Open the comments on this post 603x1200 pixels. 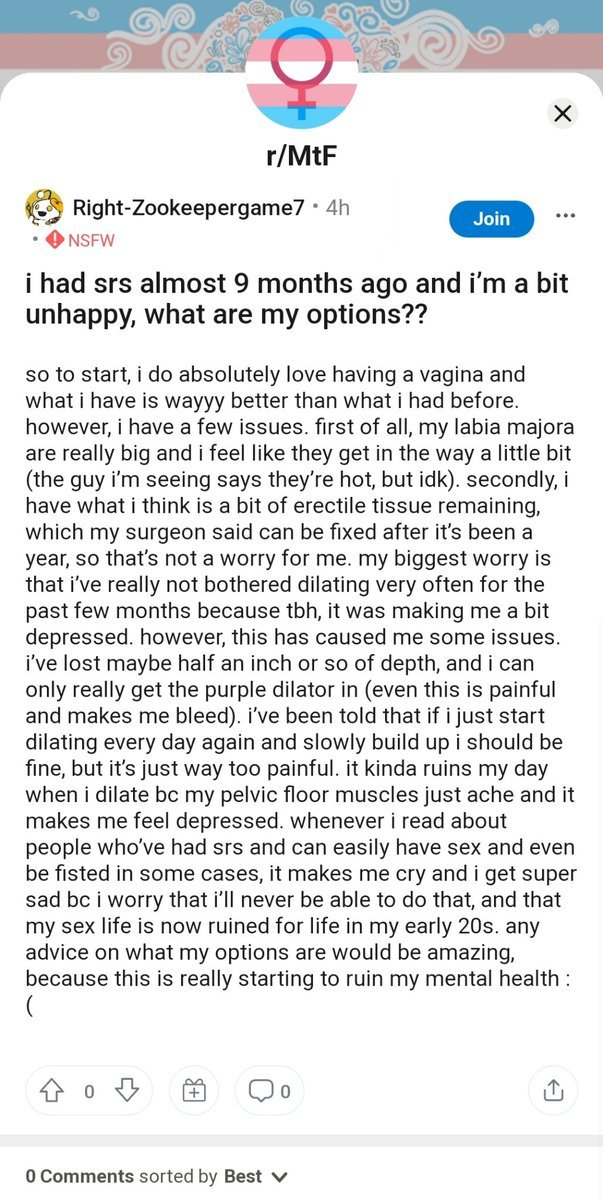(269, 1092)
